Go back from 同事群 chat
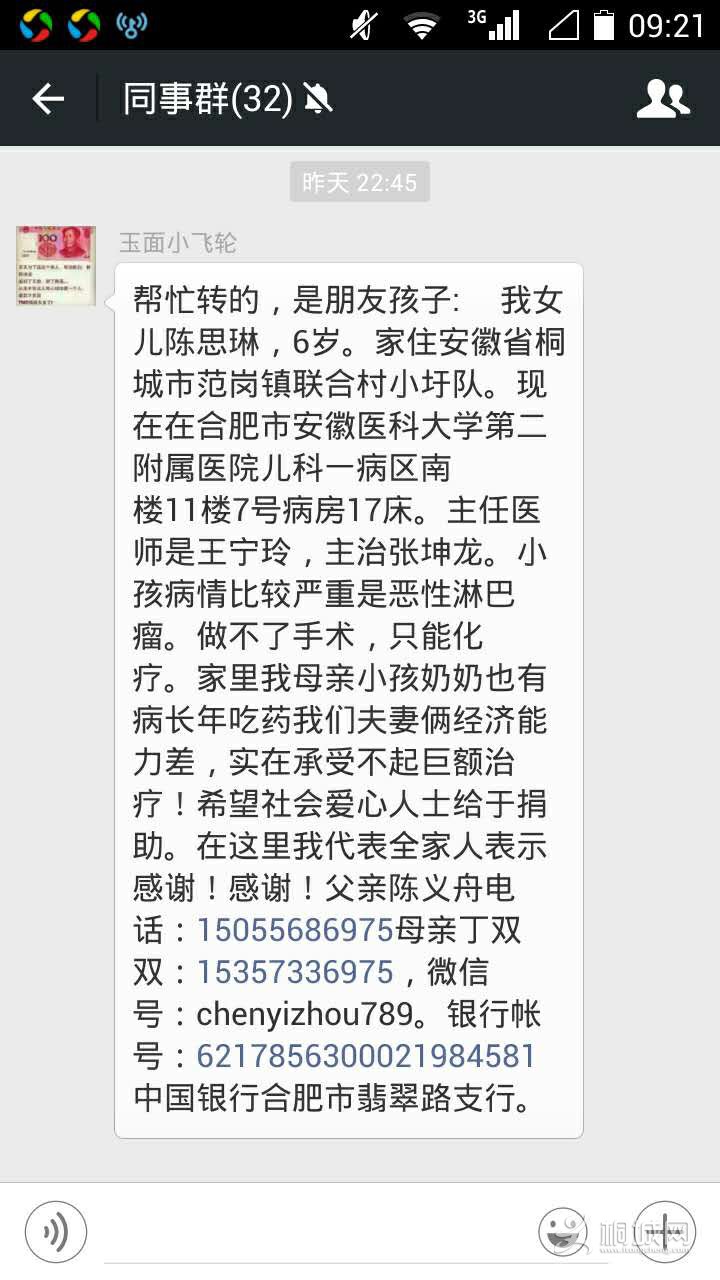Screen dimensions: 720x1280 48,99
